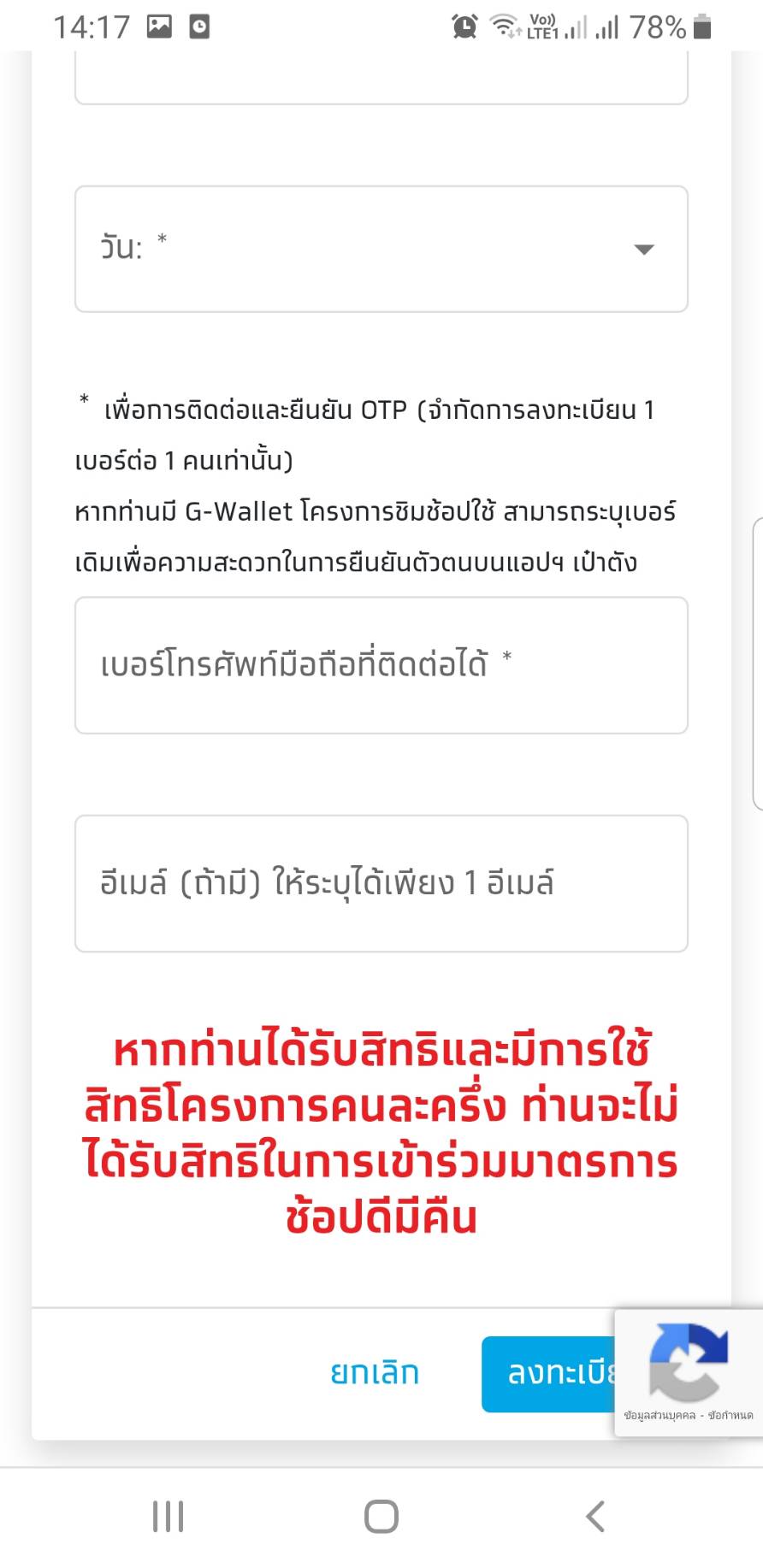
Task: Open the reCAPTCHA privacy and terms badge
Action: coord(689,1372)
